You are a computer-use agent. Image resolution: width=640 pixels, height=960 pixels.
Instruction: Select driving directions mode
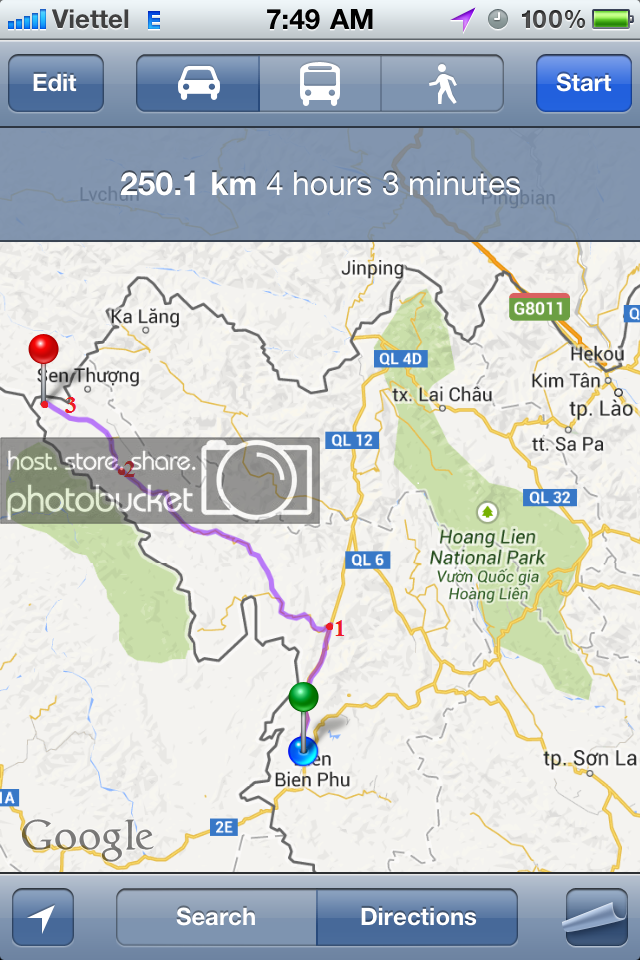(198, 83)
